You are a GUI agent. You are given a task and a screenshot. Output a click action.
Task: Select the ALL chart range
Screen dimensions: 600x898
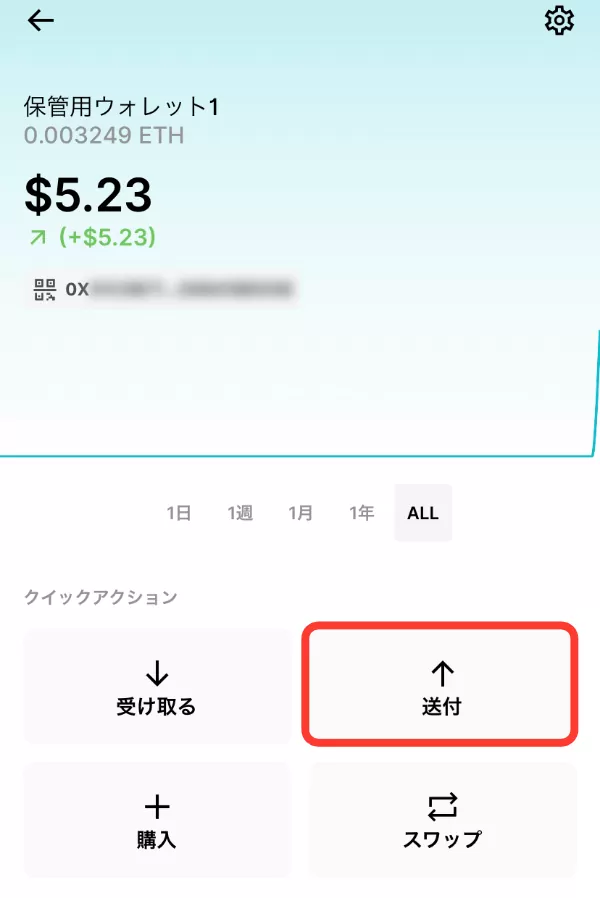click(423, 513)
